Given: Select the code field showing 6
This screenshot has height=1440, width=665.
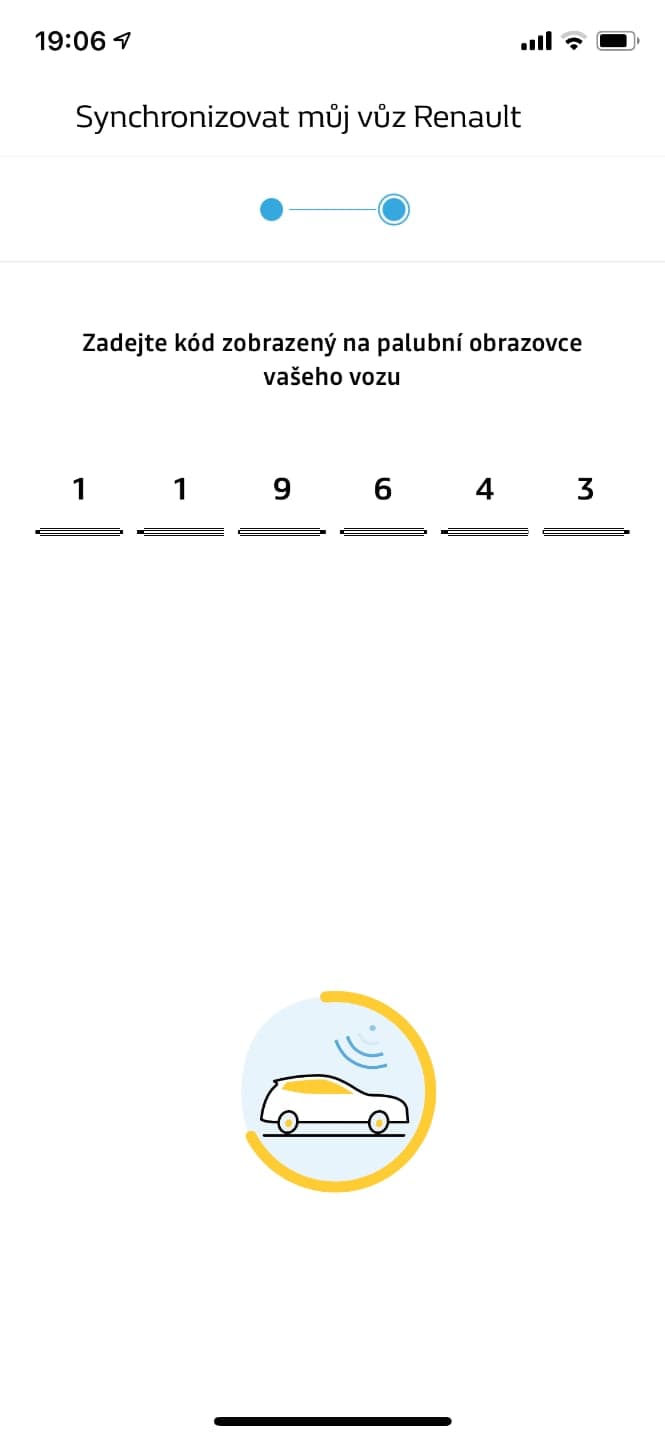Looking at the screenshot, I should click(x=383, y=497).
